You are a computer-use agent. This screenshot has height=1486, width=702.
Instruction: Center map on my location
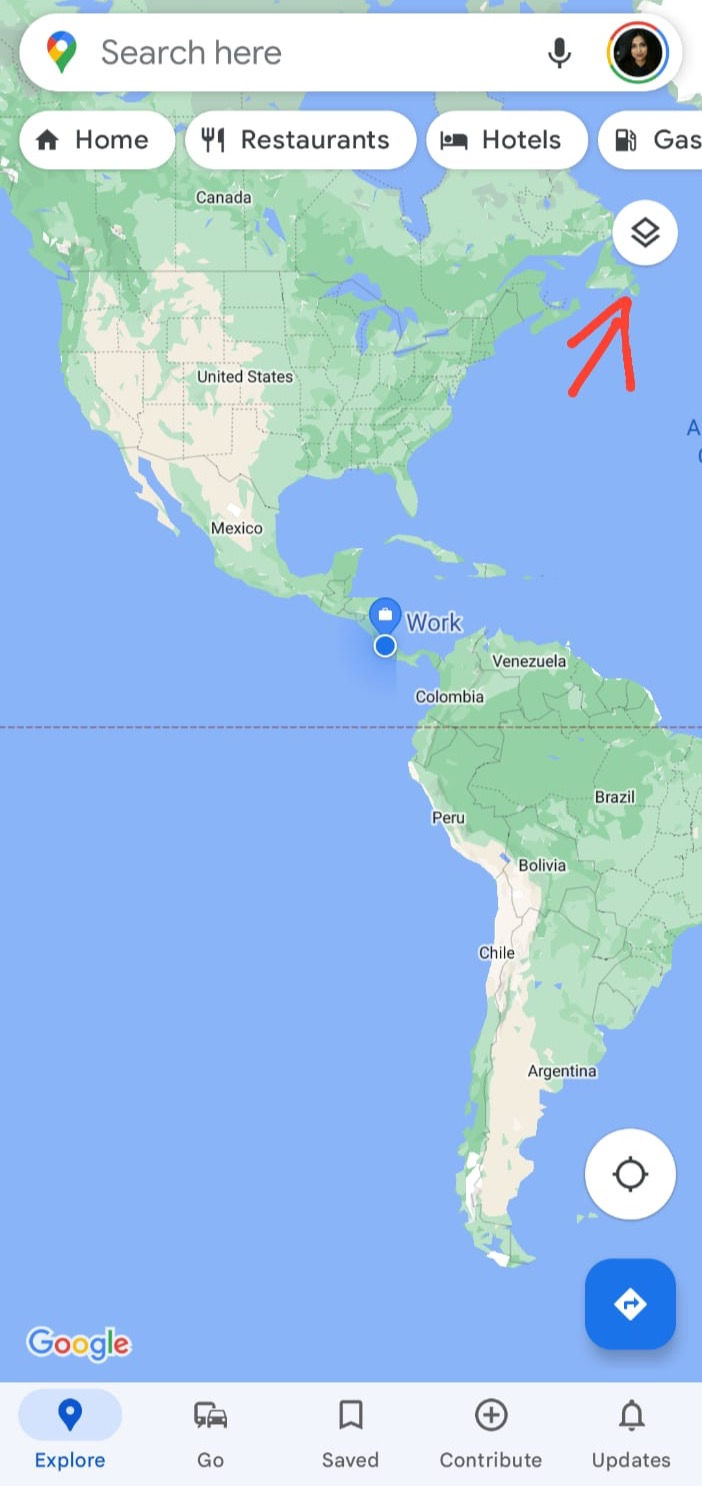630,1174
